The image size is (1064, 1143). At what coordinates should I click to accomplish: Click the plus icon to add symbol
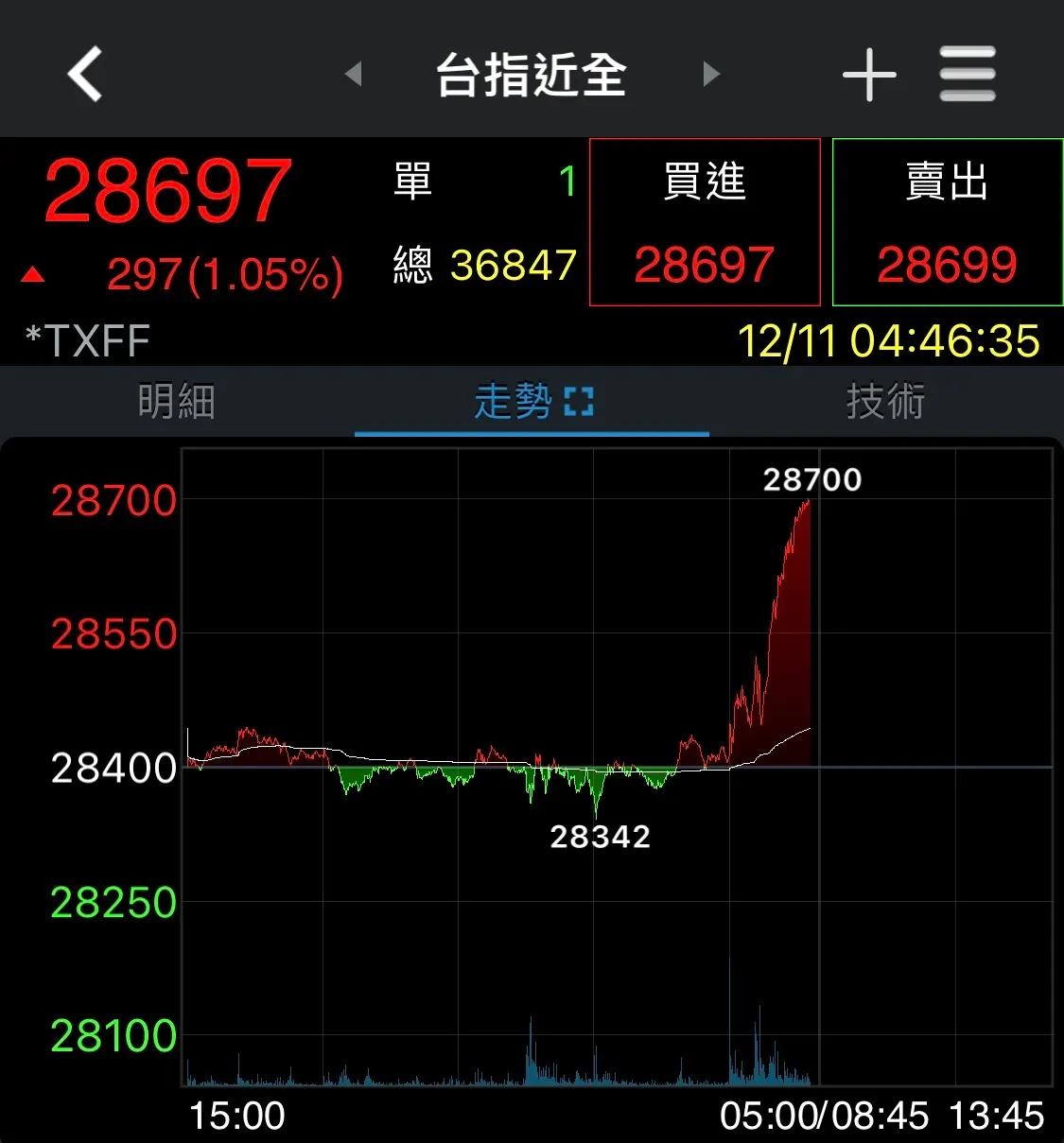coord(867,73)
